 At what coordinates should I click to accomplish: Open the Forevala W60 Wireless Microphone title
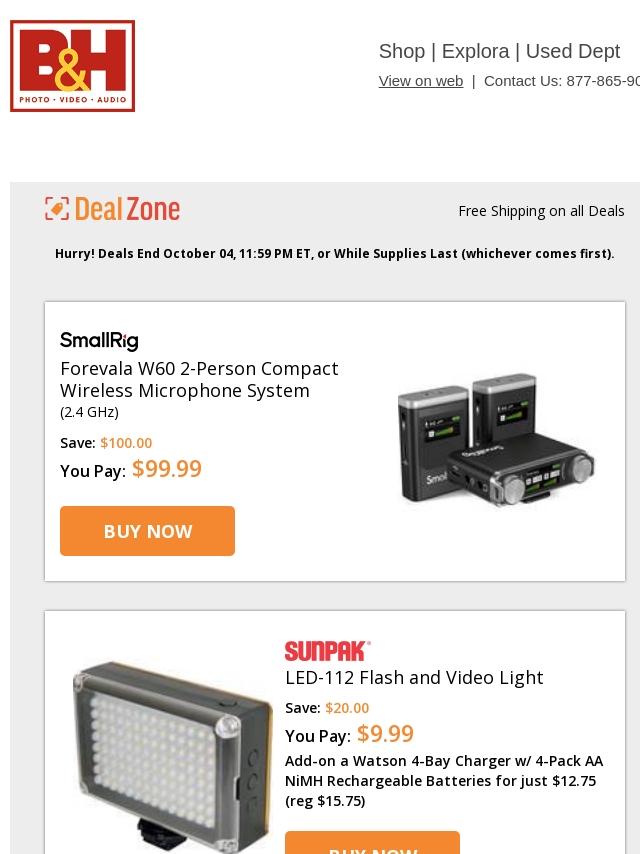tap(199, 379)
